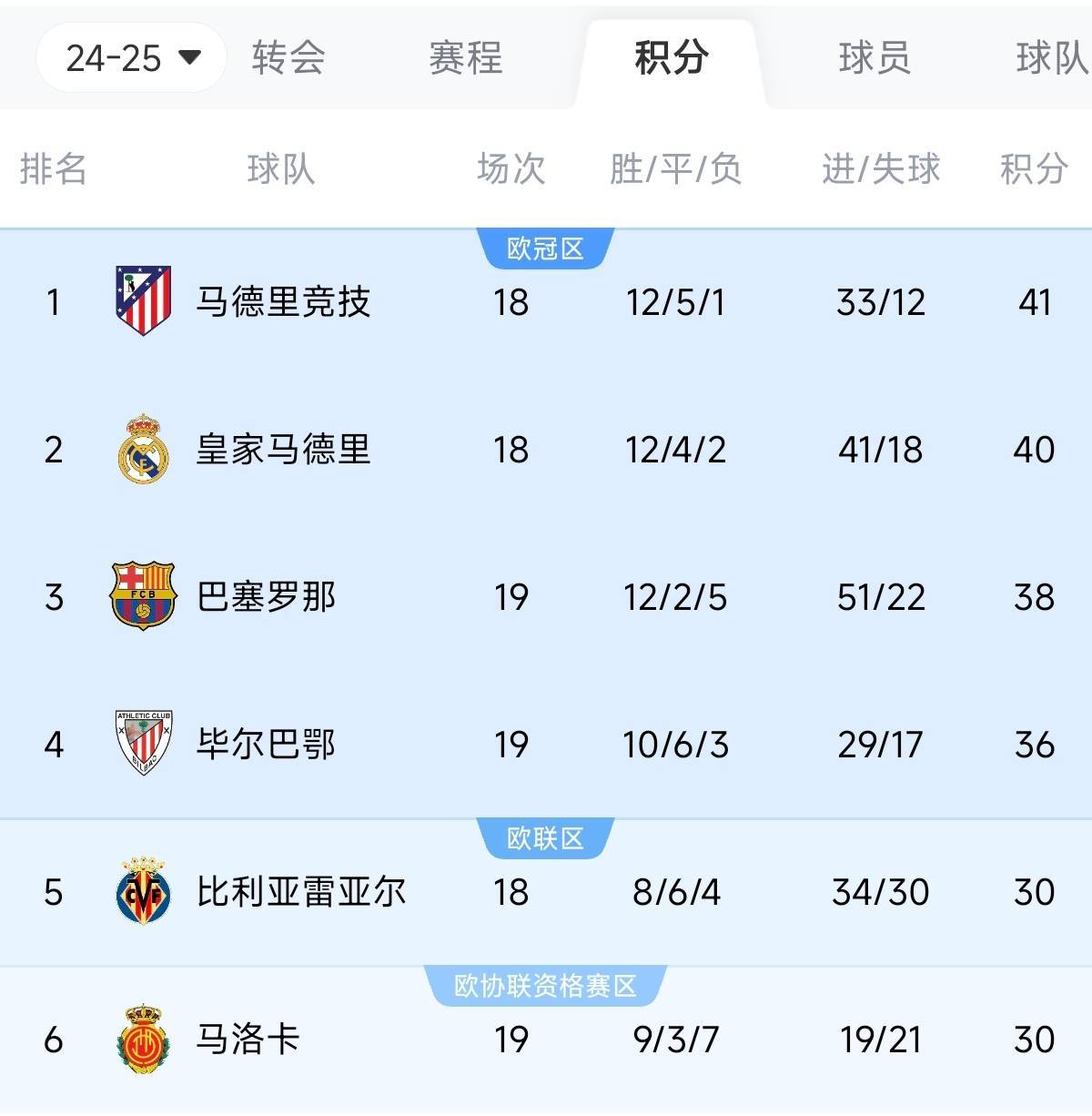Switch to the 球队 tab
The width and height of the screenshot is (1092, 1116).
1051,58
